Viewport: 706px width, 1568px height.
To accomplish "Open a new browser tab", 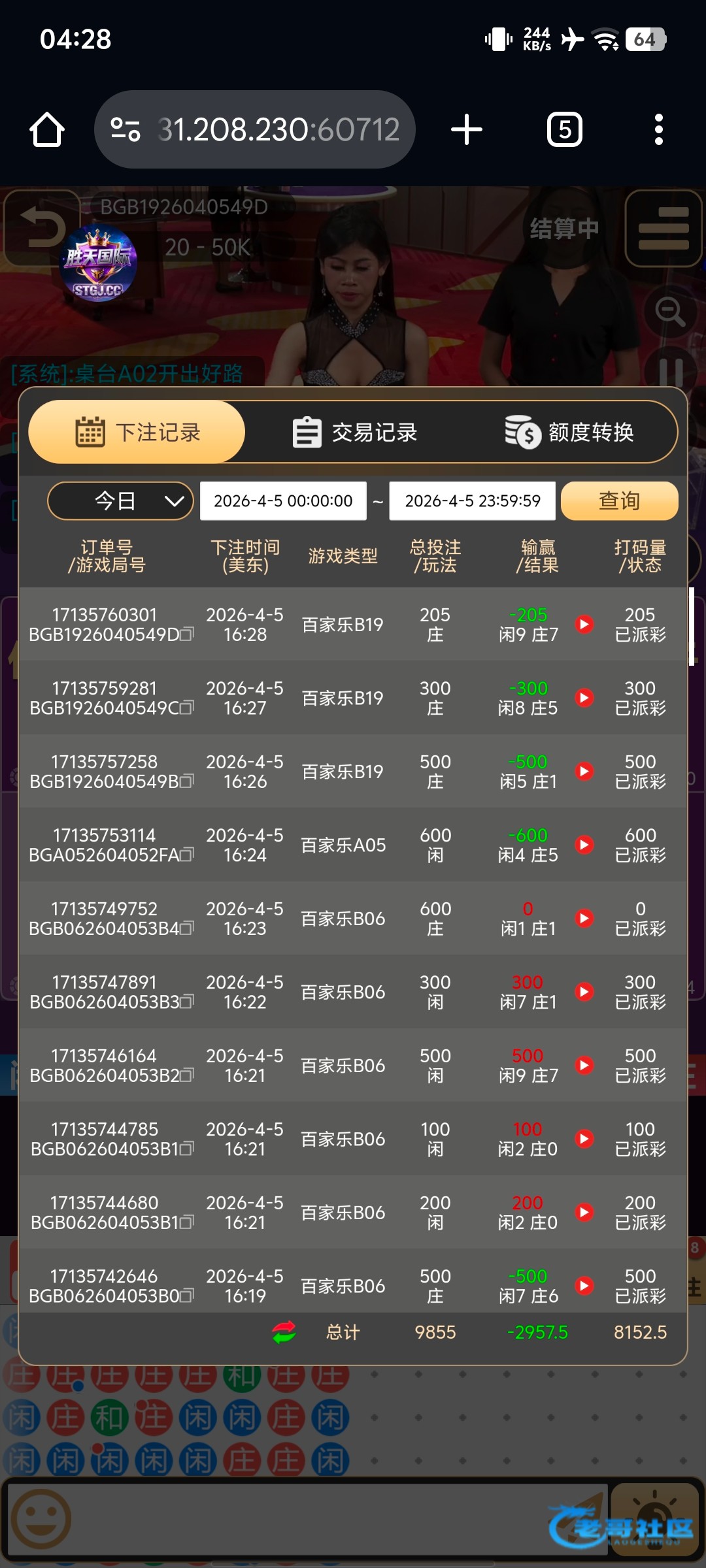I will point(466,129).
